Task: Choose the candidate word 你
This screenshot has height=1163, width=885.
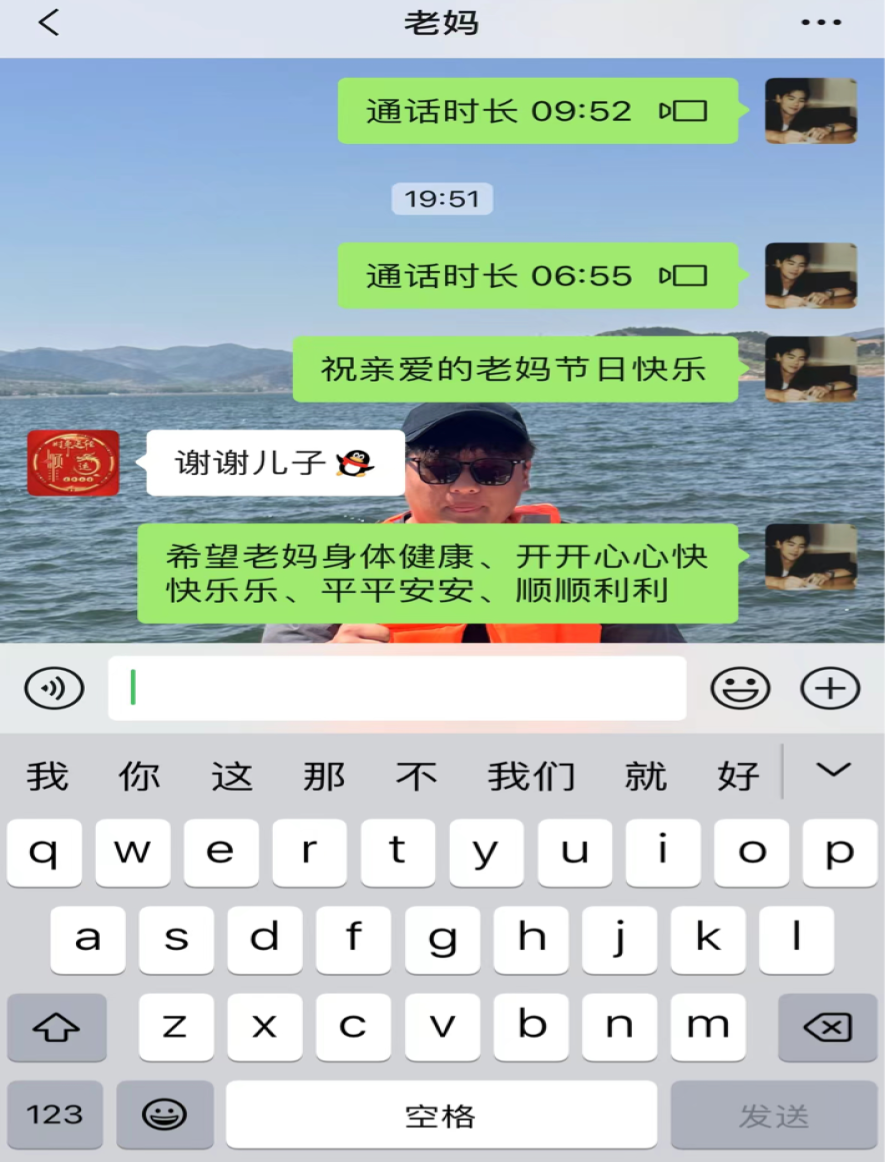Action: 139,776
